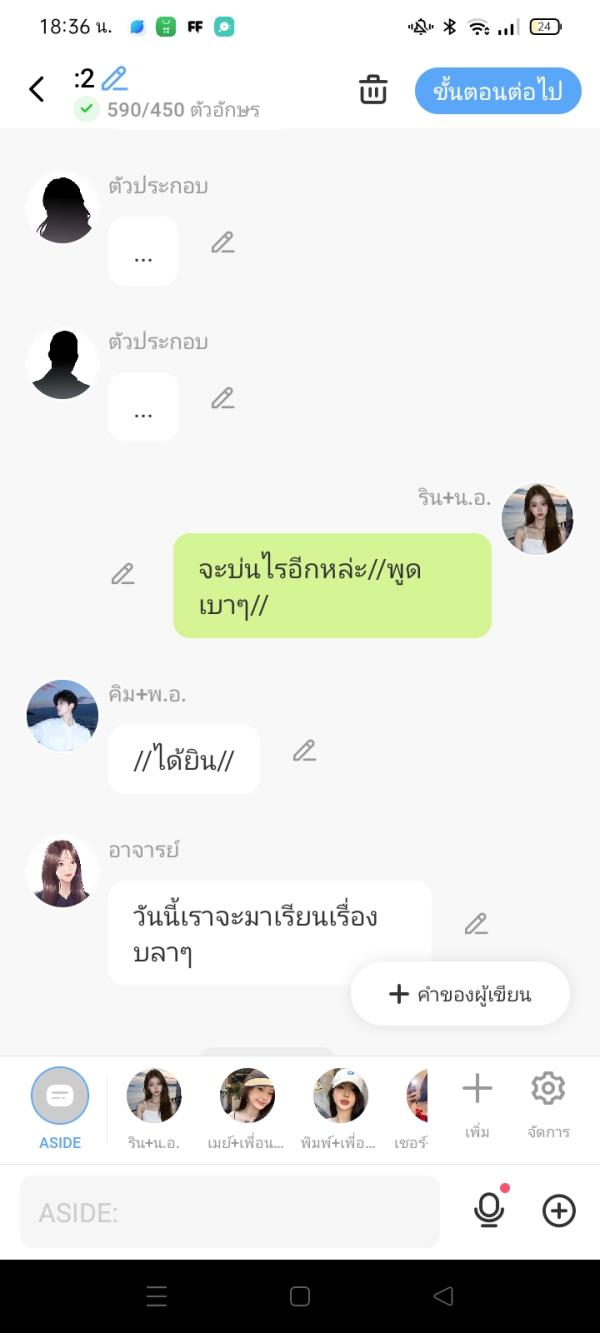This screenshot has height=1333, width=600.
Task: Edit the //ได้ยิน// message from คิม+พ.อ.
Action: [304, 751]
